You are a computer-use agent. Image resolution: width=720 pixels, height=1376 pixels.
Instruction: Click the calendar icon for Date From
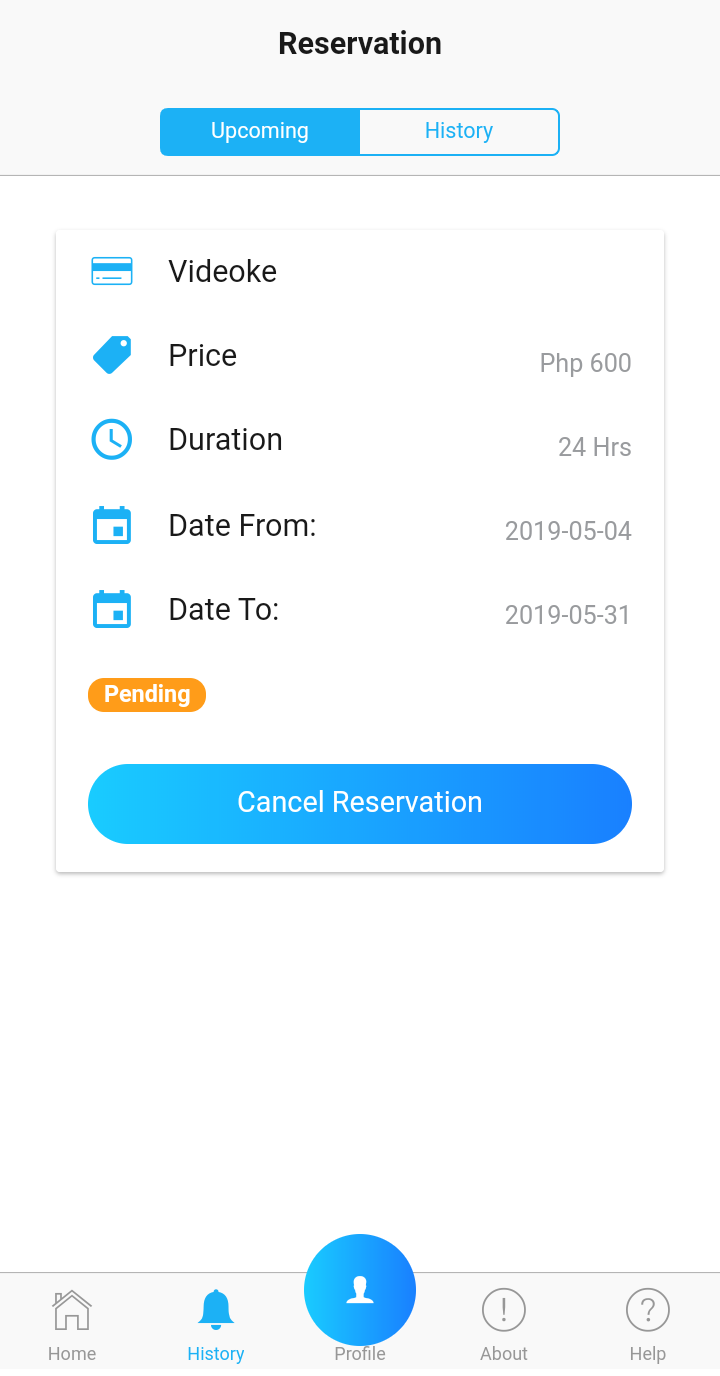pyautogui.click(x=111, y=524)
